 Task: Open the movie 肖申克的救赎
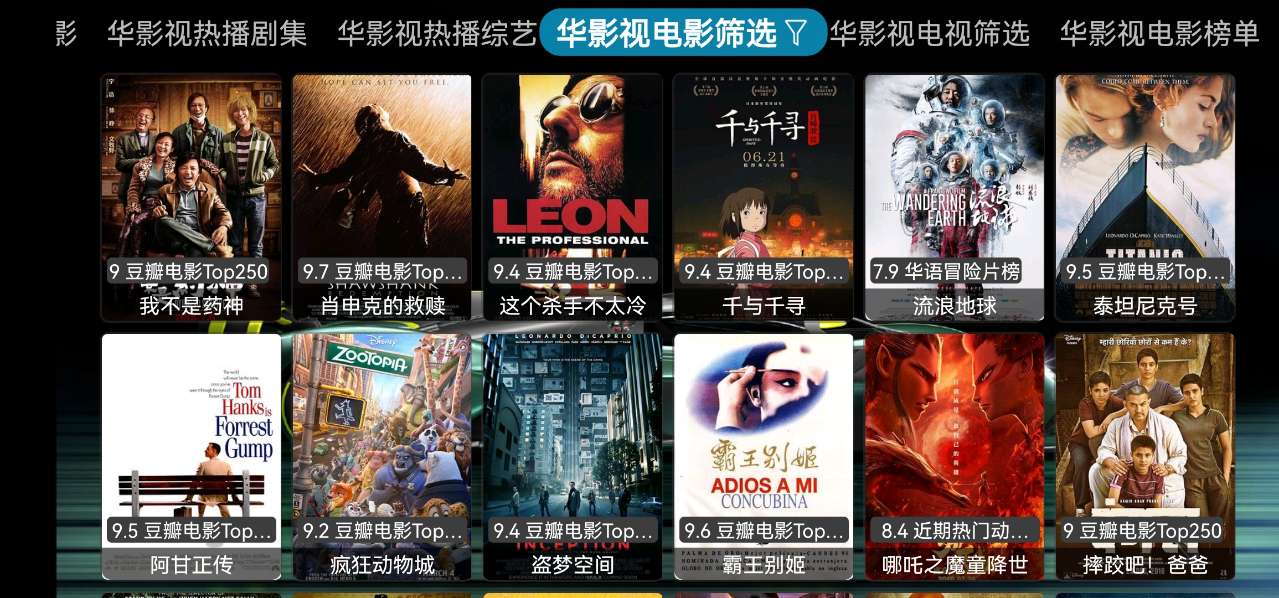point(381,195)
